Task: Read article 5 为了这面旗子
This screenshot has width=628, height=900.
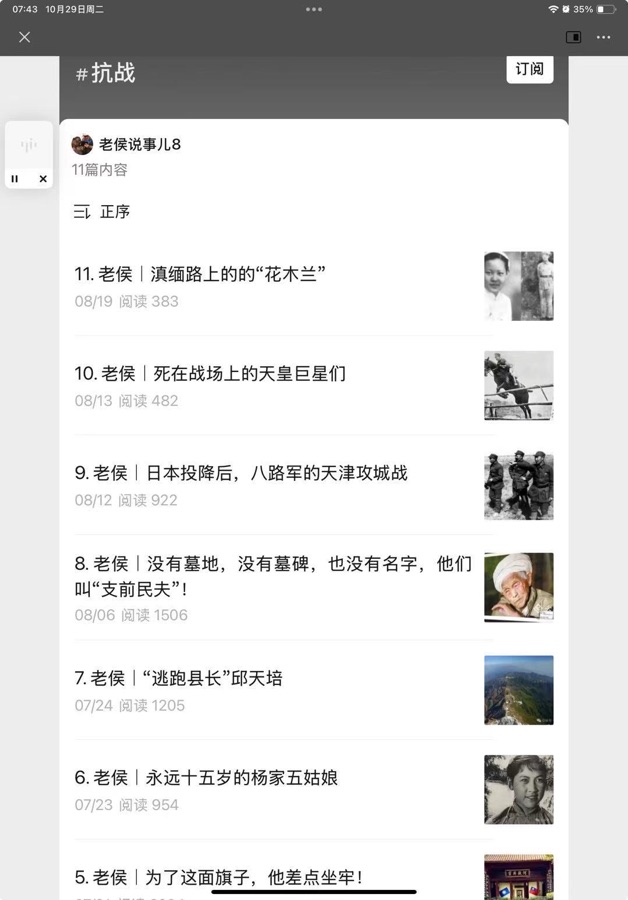Action: (218, 875)
